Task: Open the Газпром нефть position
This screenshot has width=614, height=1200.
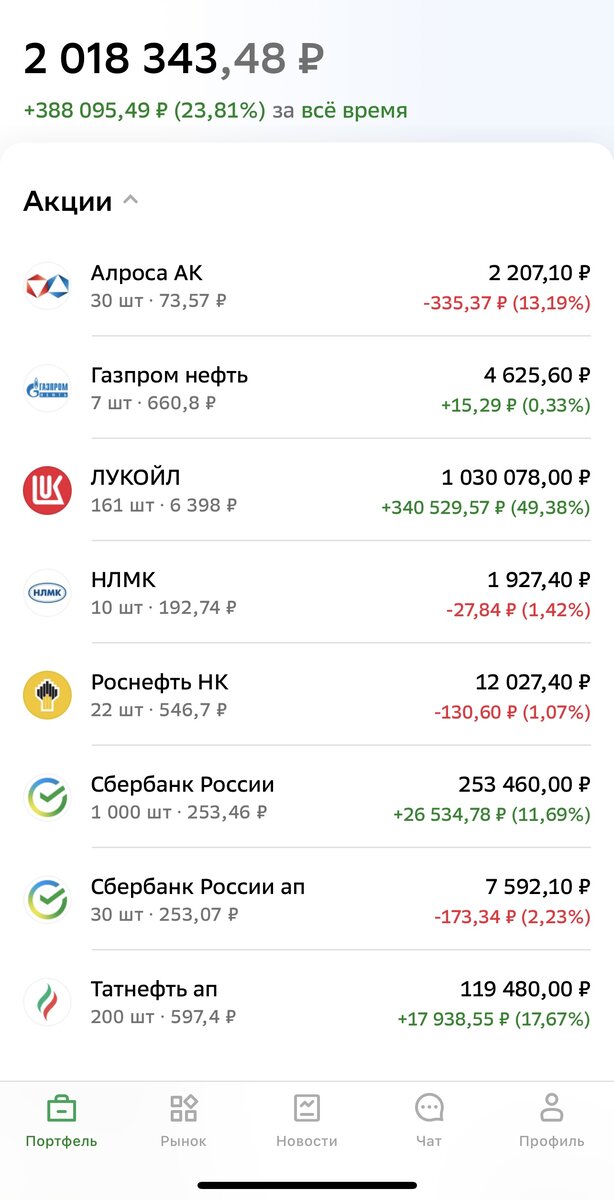Action: tap(306, 388)
